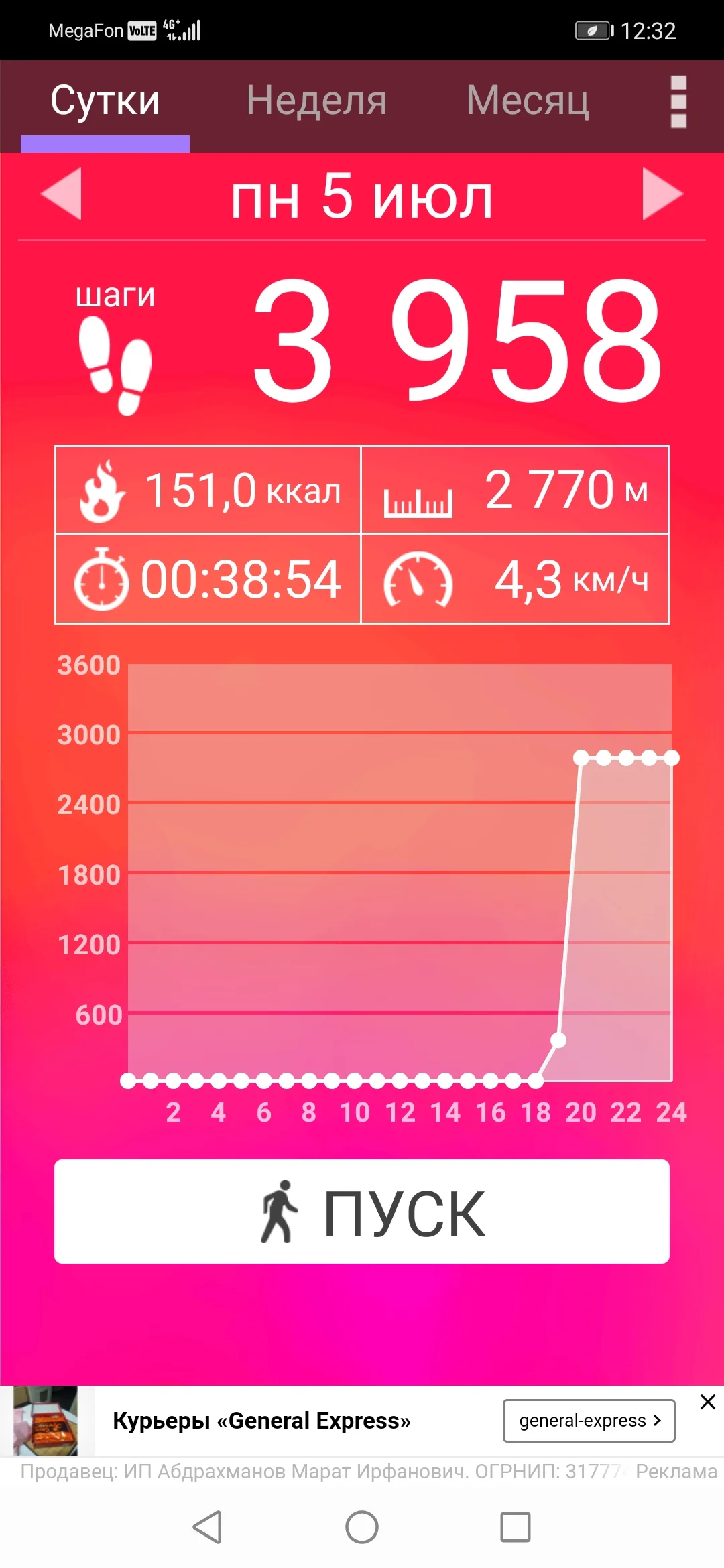Tap the ПУСК button to start
724x1568 pixels.
coord(362,1212)
